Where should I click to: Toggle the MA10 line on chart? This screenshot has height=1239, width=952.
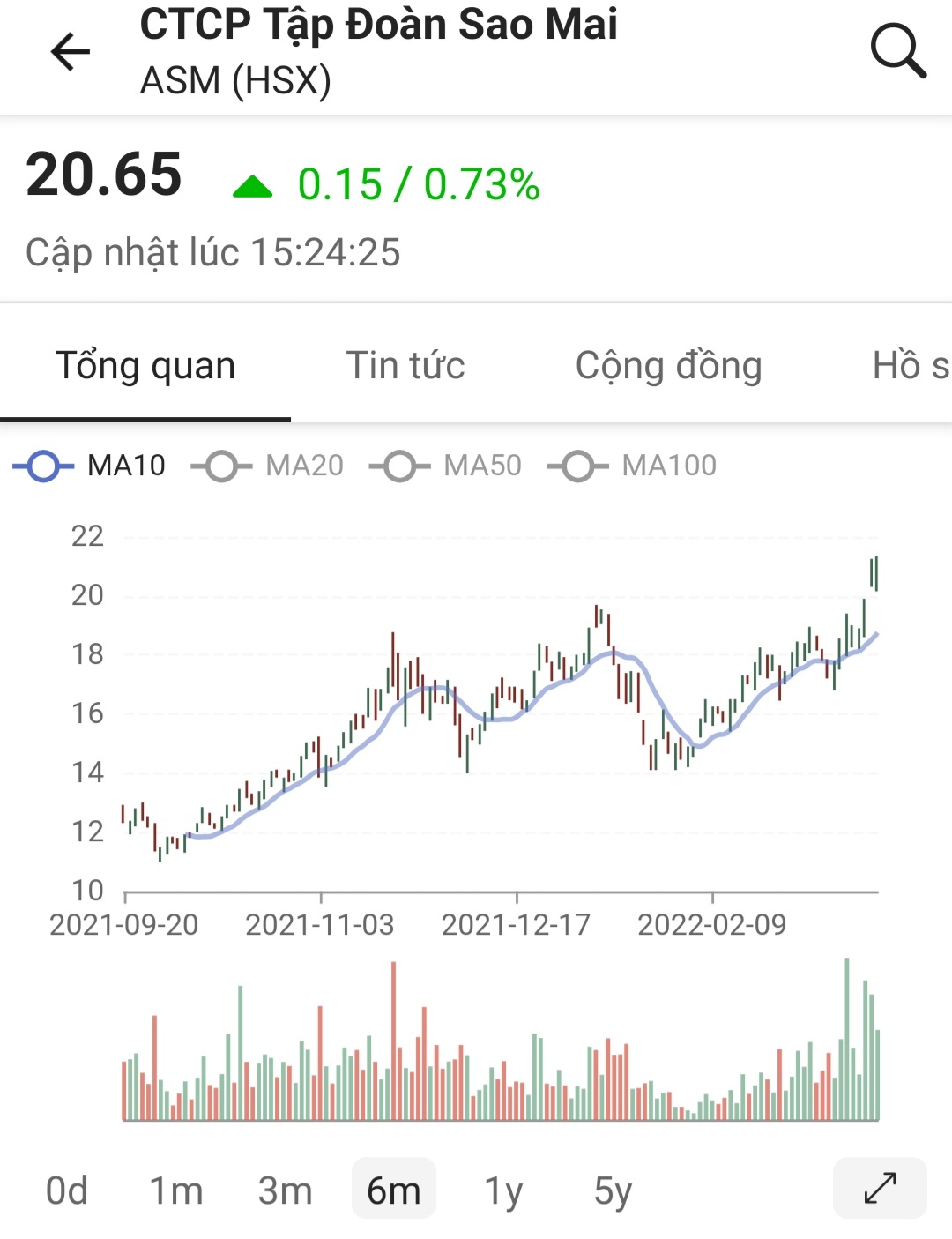90,466
